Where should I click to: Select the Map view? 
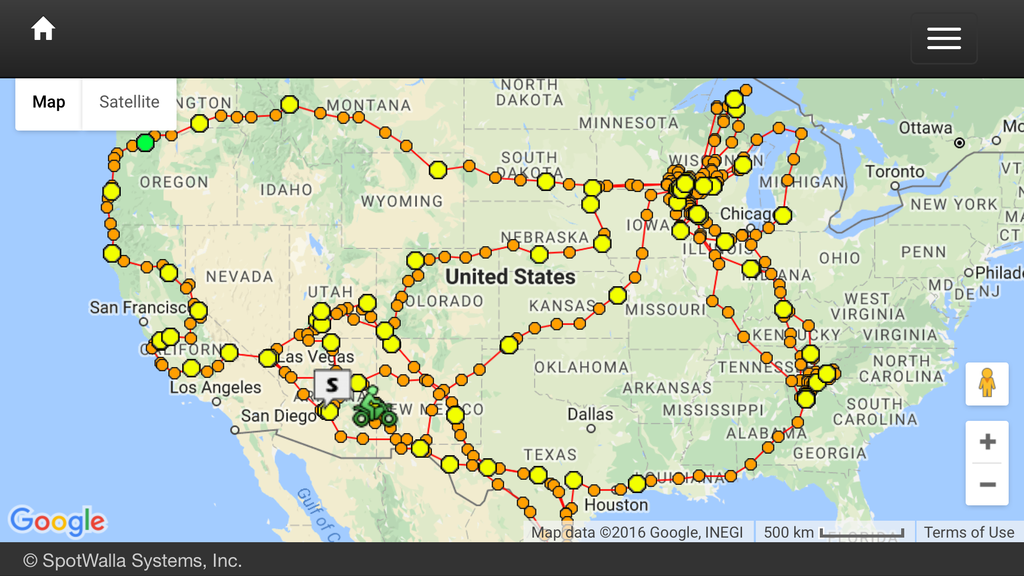[48, 102]
